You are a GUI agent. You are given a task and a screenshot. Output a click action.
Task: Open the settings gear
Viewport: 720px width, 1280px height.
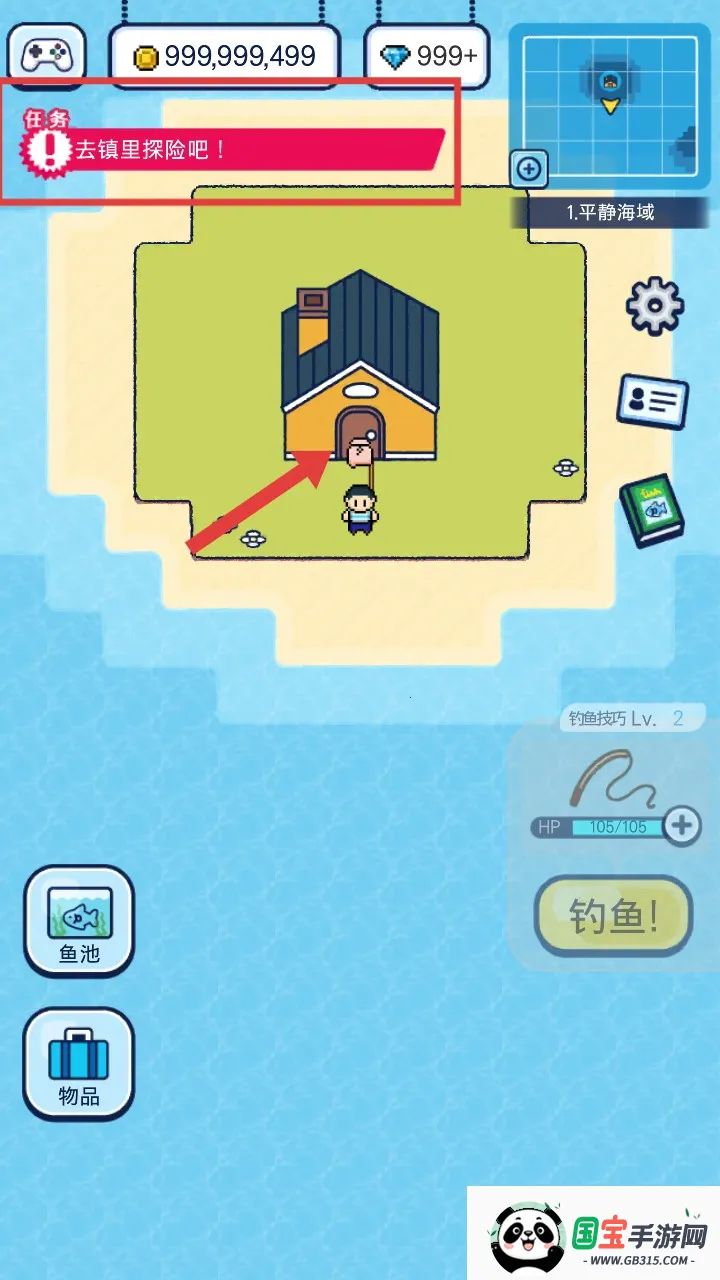point(654,305)
